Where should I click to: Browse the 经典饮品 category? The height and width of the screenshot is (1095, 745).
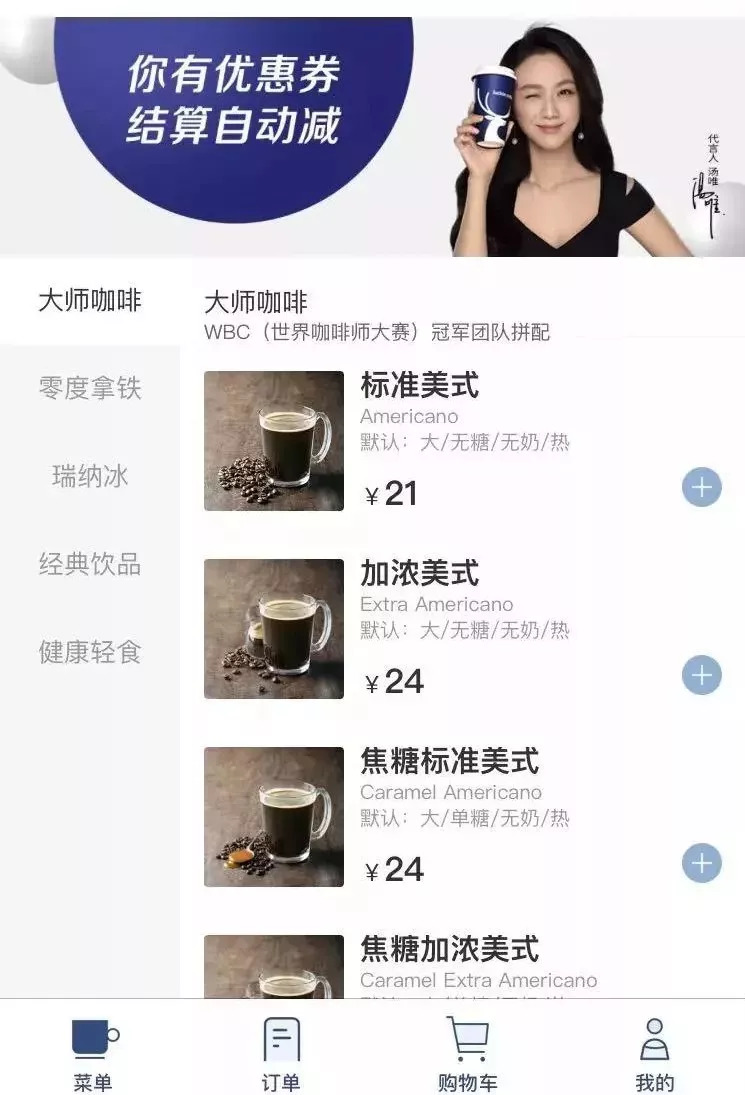click(x=90, y=564)
